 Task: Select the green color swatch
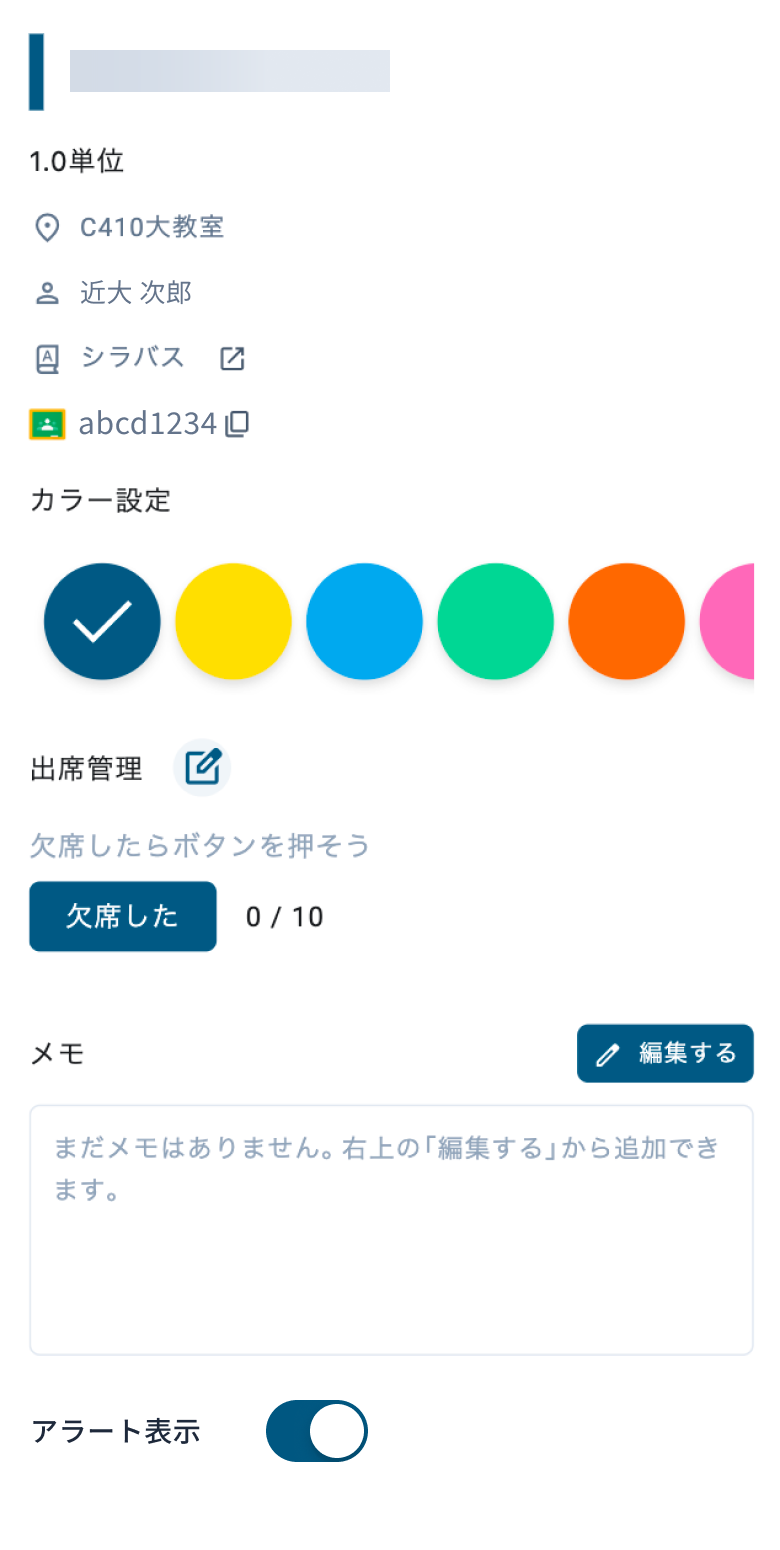(495, 621)
